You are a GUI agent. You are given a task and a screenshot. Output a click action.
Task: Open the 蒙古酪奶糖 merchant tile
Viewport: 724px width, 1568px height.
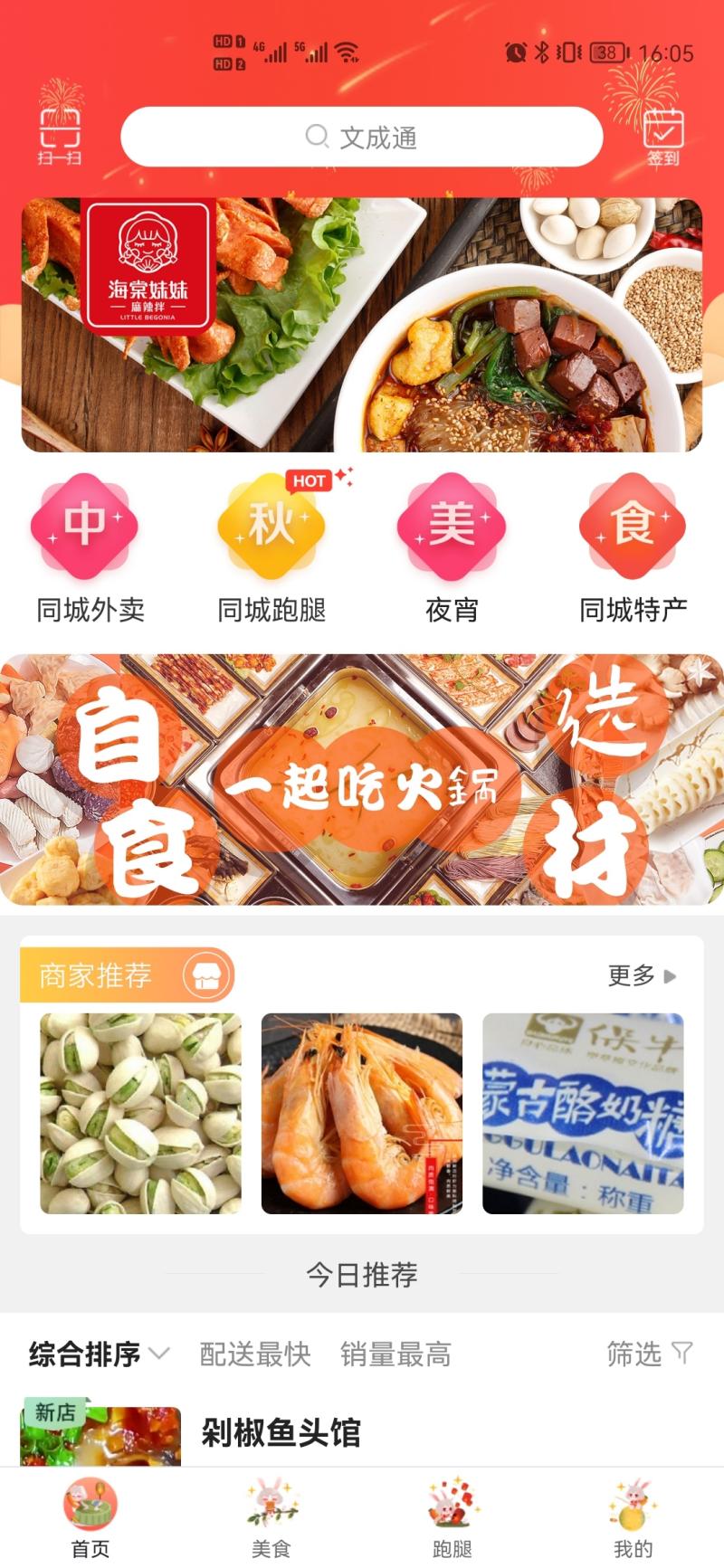click(583, 1114)
